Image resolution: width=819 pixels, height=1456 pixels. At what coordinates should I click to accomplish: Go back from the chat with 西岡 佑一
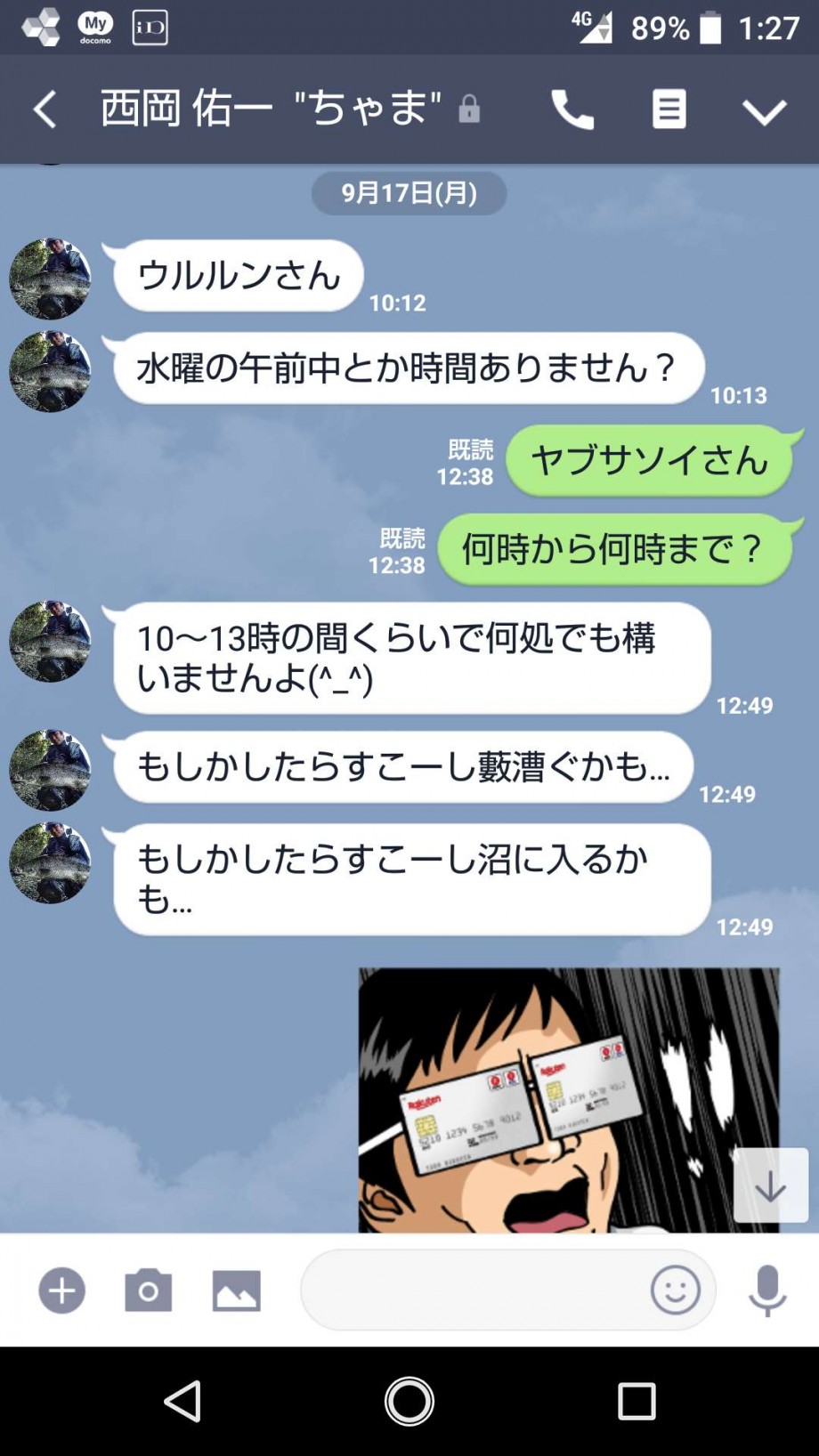tap(45, 110)
